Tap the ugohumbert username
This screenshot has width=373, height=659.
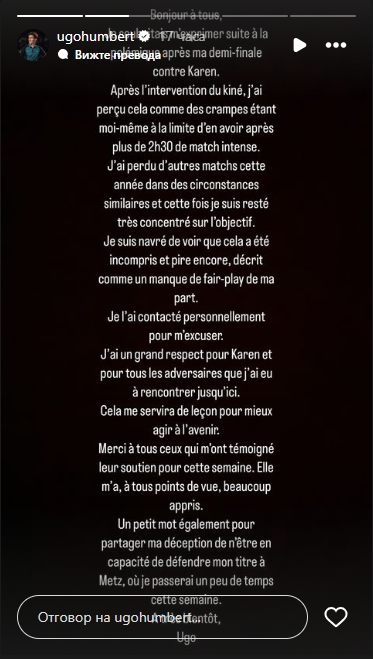95,37
